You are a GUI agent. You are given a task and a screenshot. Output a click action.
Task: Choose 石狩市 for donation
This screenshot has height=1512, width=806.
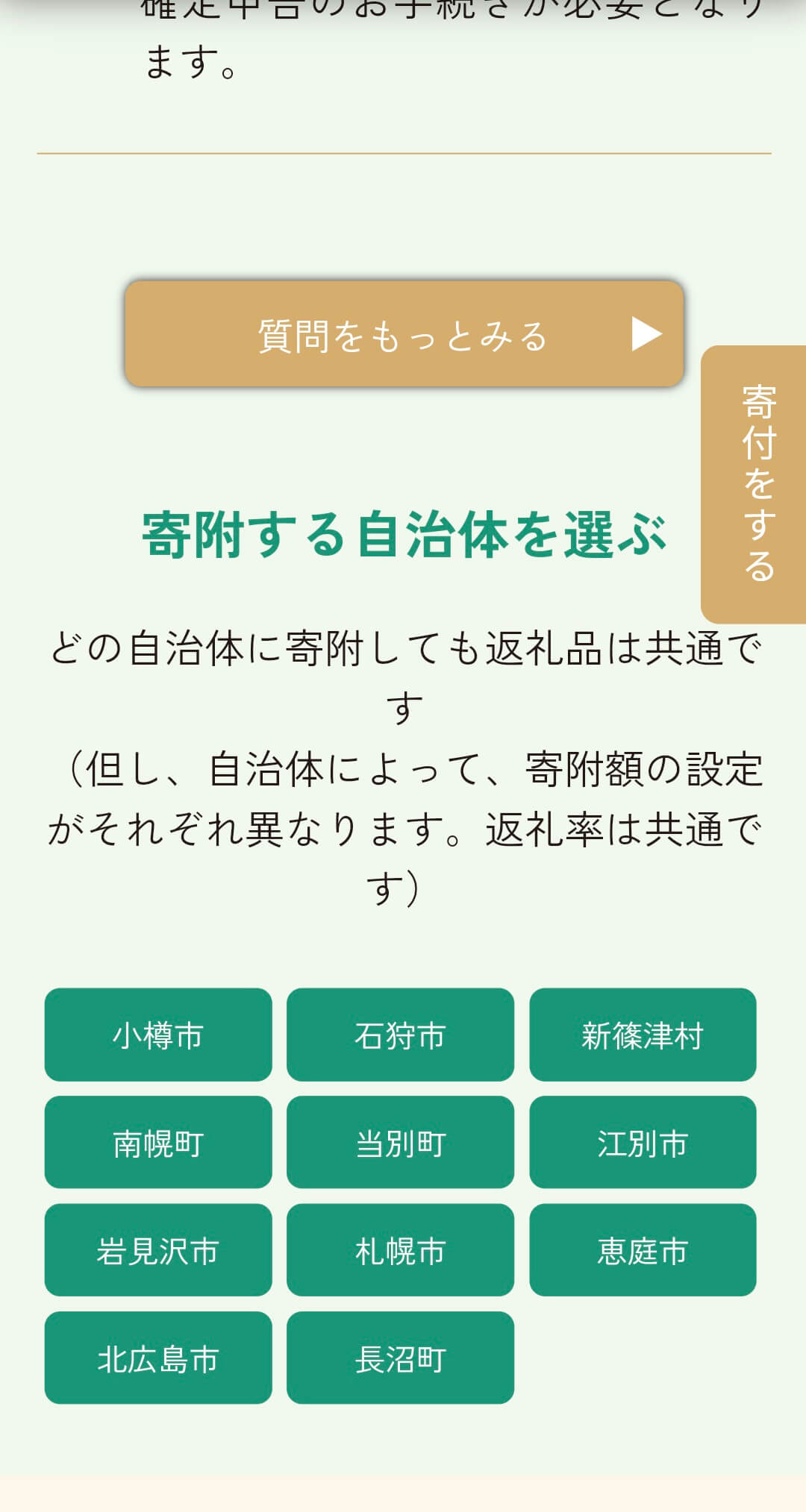(400, 1035)
